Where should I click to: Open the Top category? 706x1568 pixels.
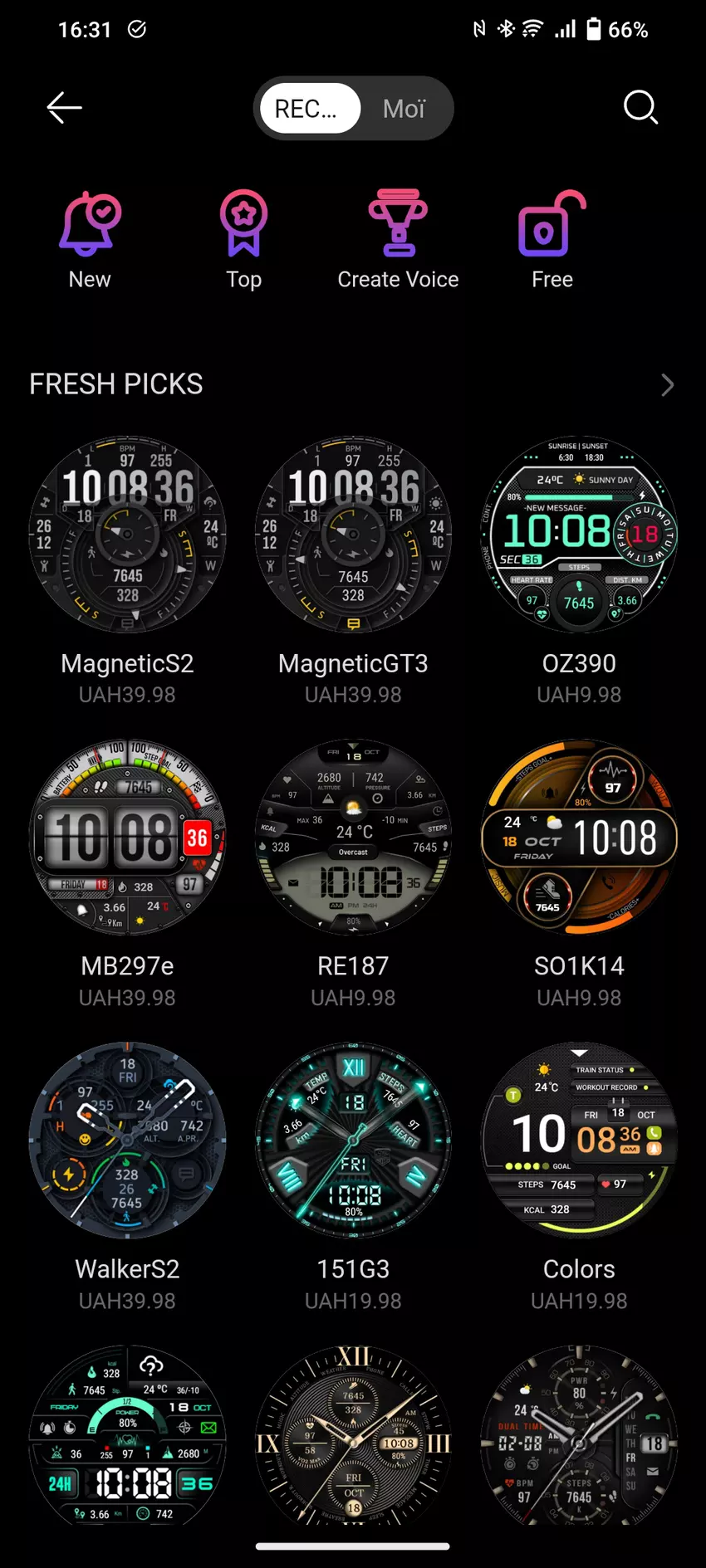pos(243,240)
